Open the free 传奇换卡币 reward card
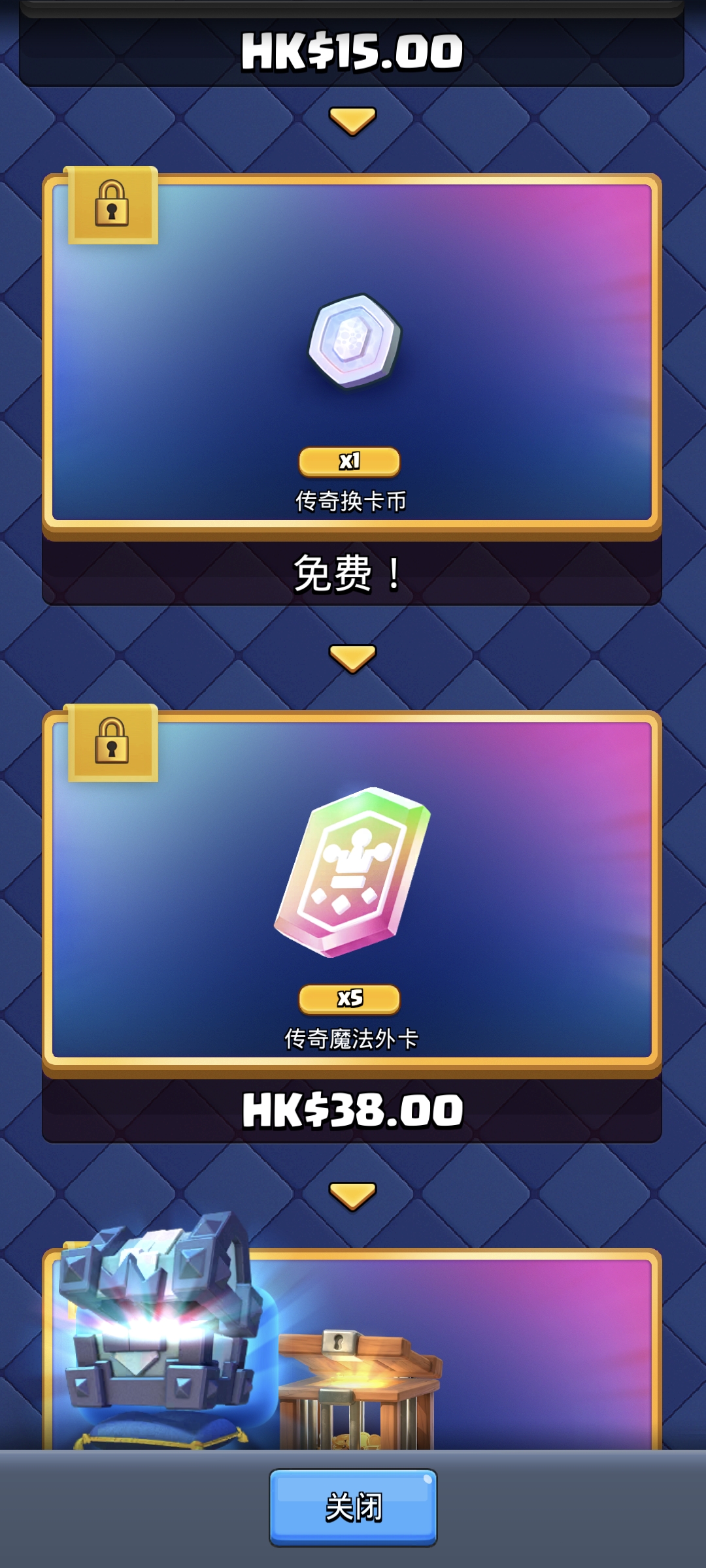Screen dimensions: 706x1568 (x=352, y=353)
